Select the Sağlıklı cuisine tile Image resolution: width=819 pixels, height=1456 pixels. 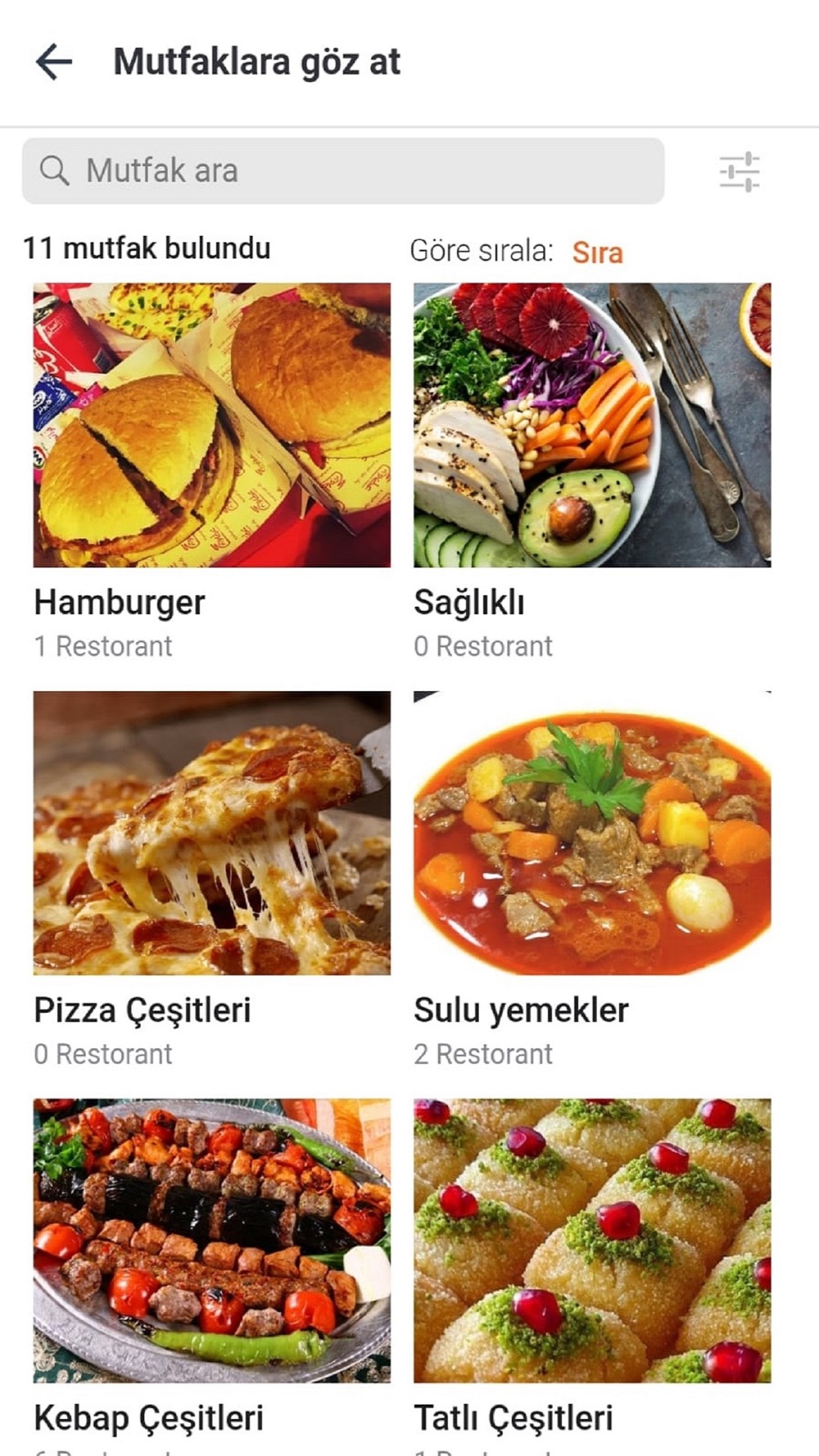point(592,425)
